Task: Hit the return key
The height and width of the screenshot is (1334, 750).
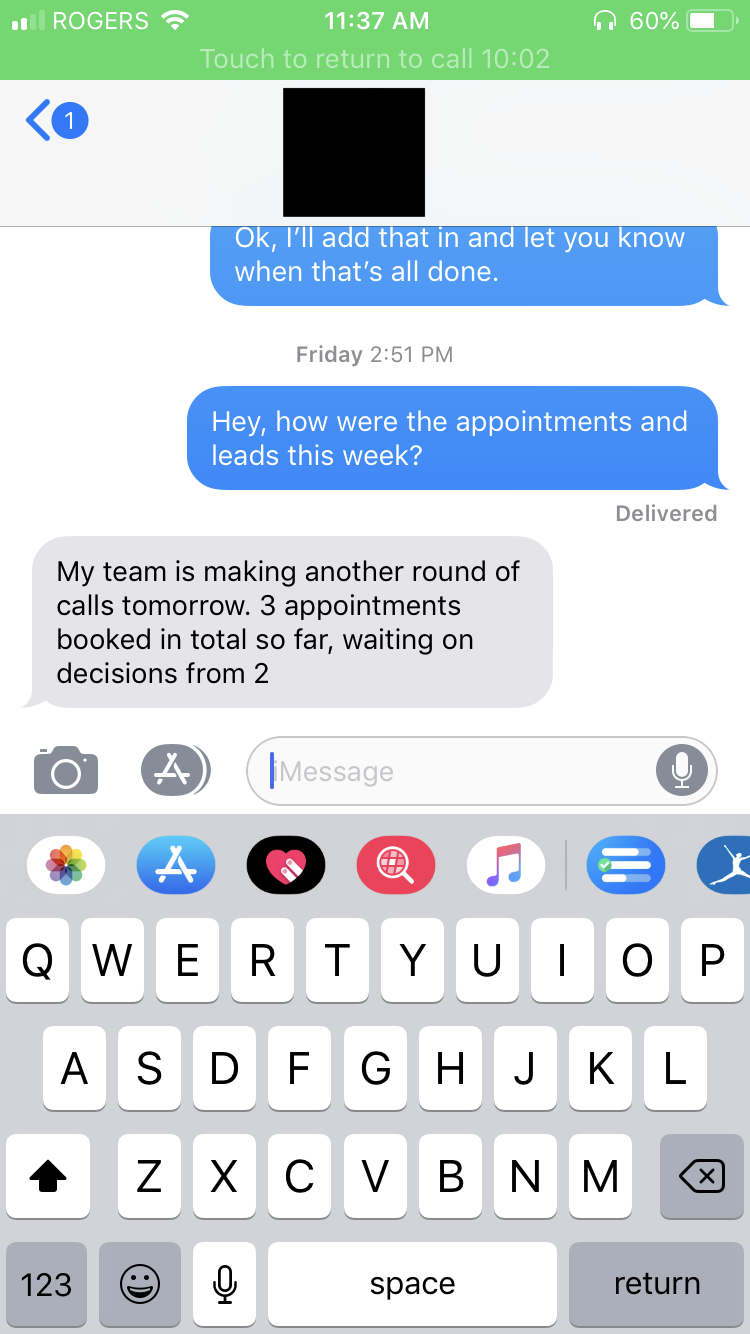Action: [656, 1285]
